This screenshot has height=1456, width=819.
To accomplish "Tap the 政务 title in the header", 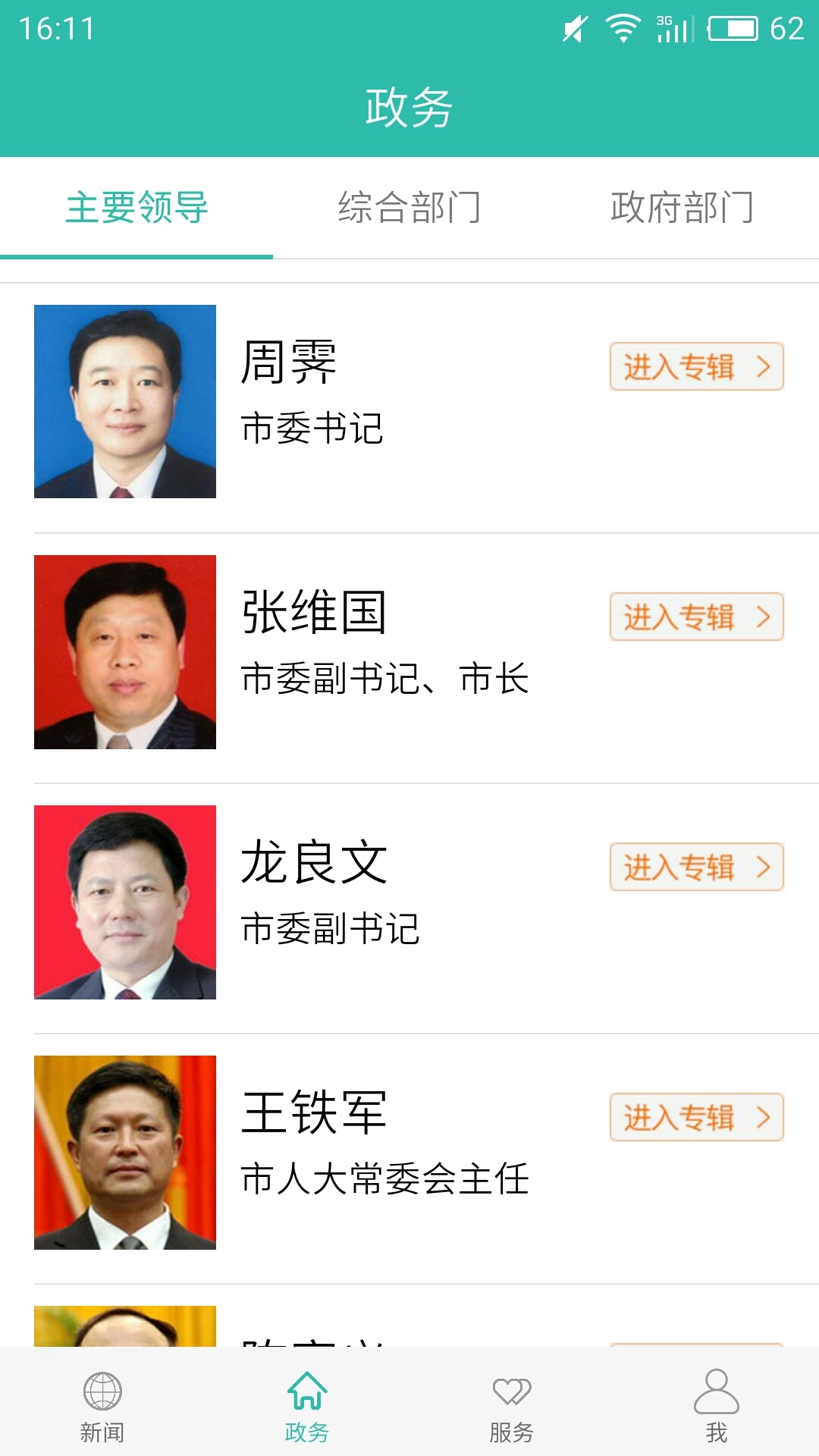I will pyautogui.click(x=409, y=106).
